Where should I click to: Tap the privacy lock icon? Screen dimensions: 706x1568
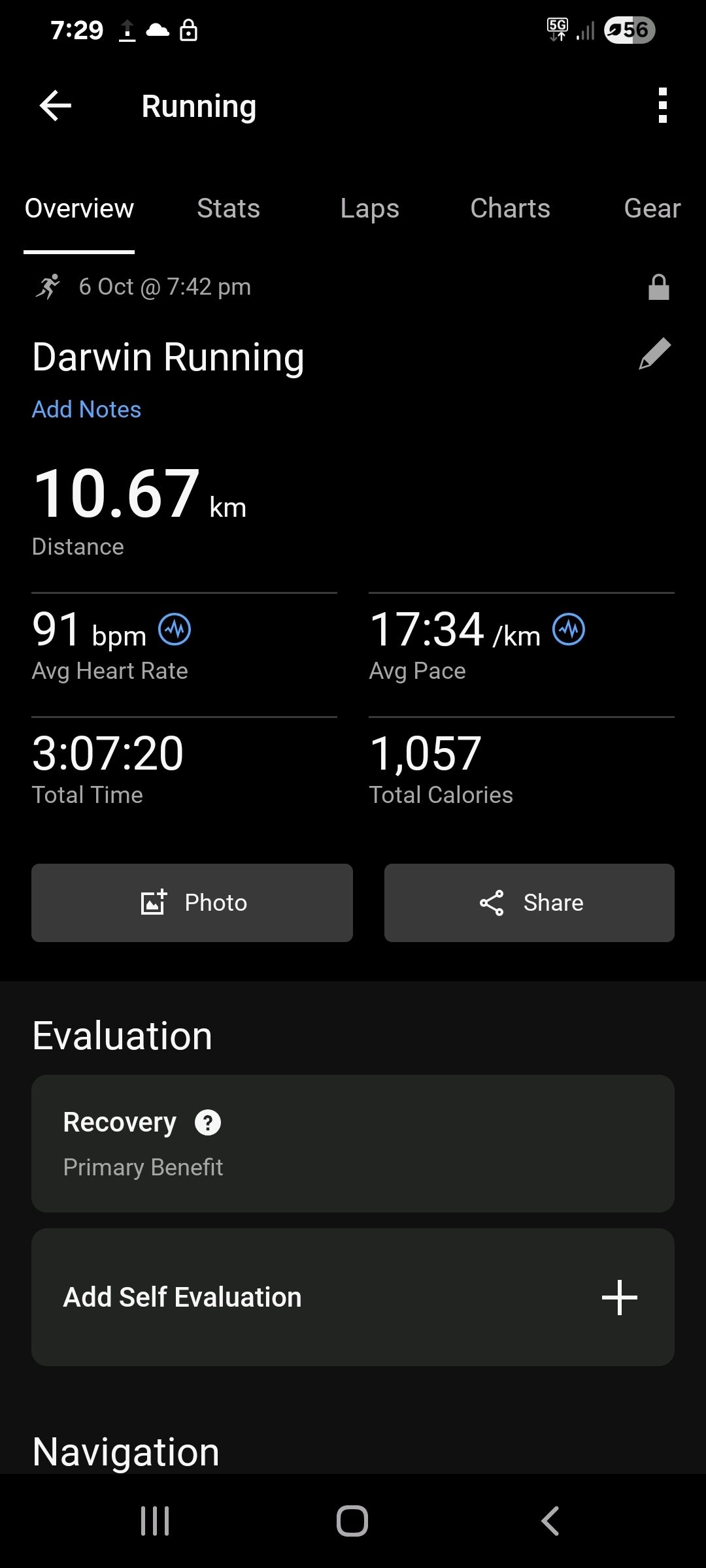658,287
